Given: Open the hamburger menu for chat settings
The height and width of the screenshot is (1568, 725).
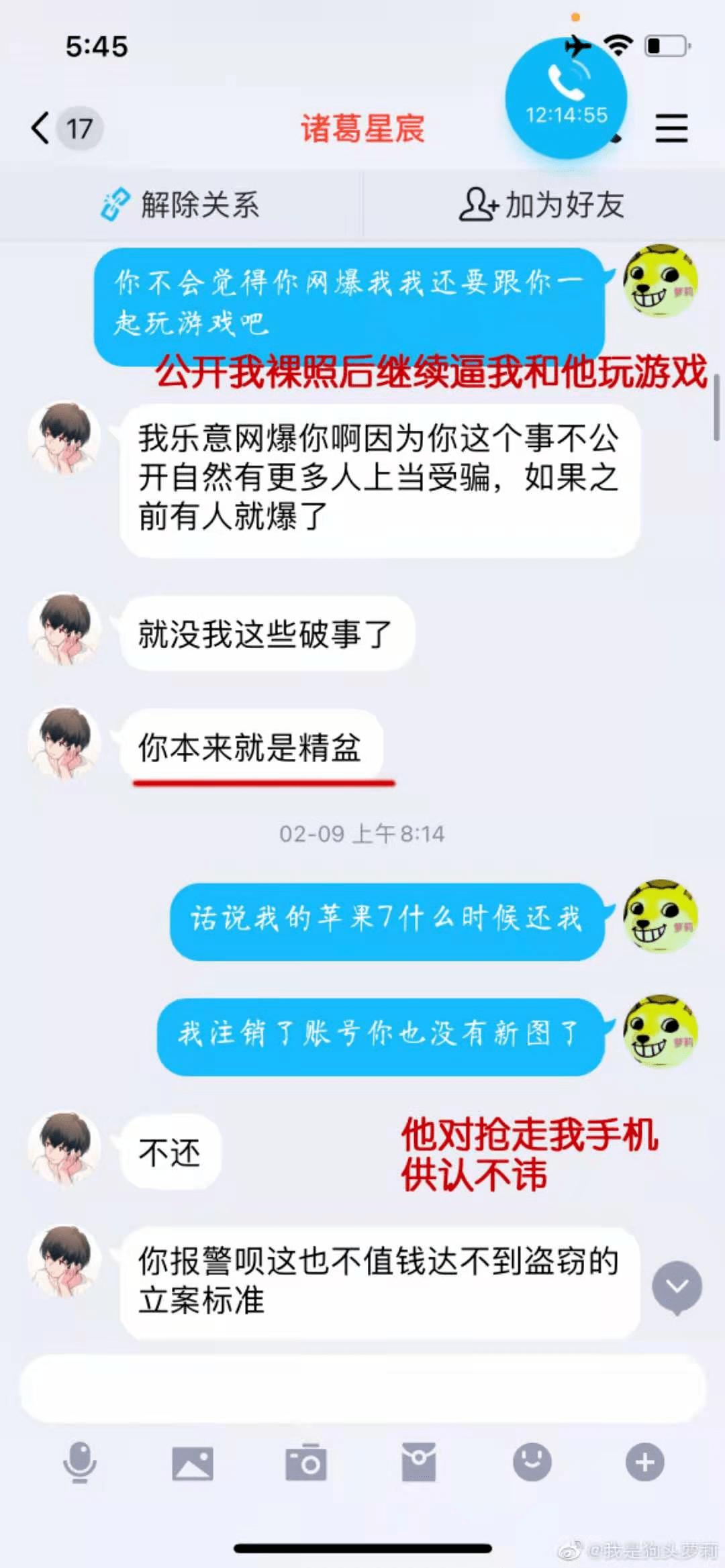Looking at the screenshot, I should pyautogui.click(x=671, y=127).
